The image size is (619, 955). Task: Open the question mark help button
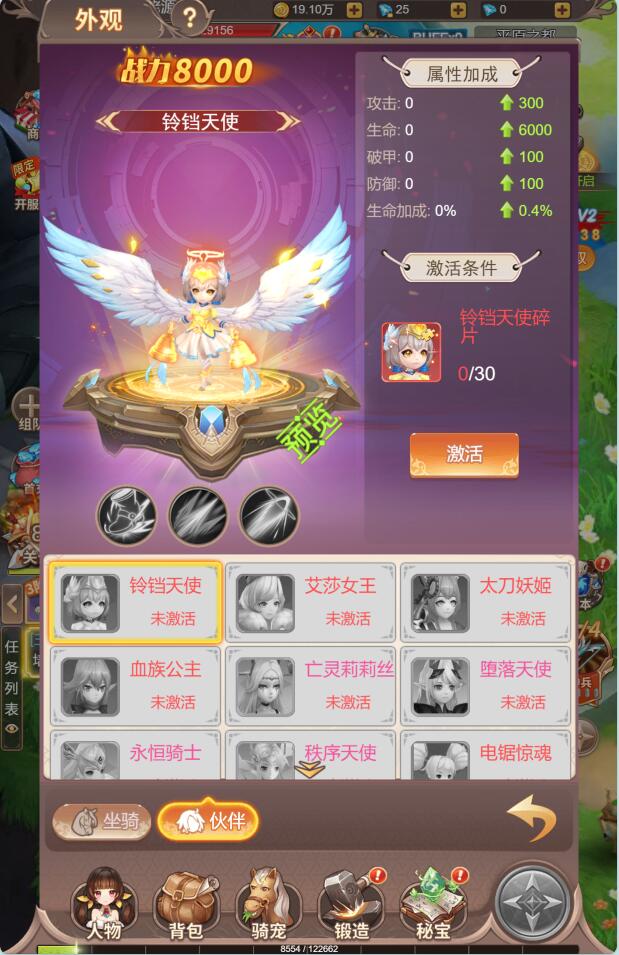pos(190,18)
